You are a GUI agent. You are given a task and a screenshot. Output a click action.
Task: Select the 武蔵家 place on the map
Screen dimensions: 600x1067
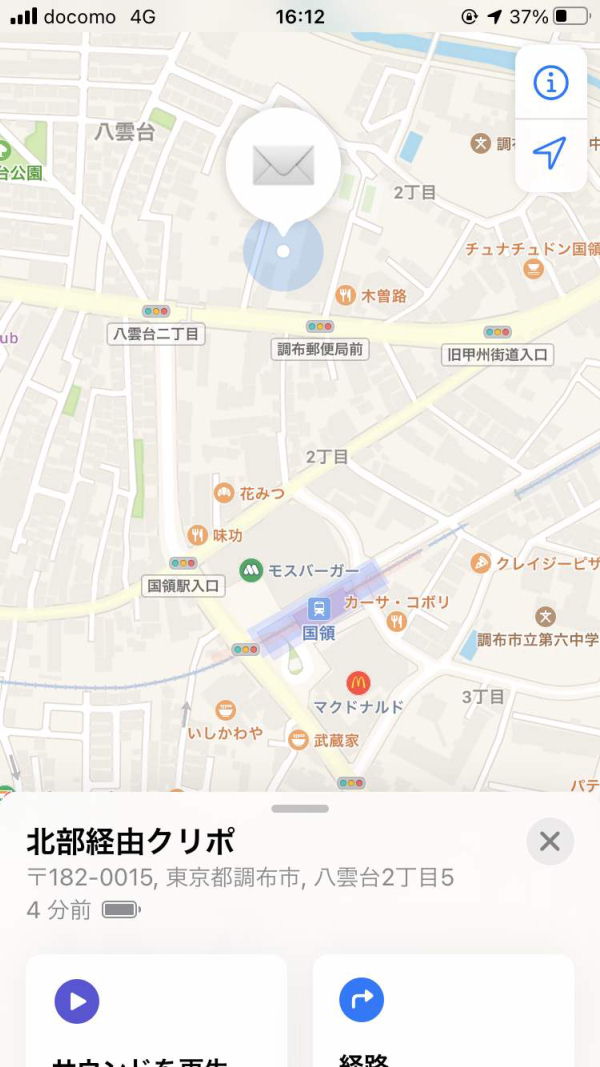298,740
